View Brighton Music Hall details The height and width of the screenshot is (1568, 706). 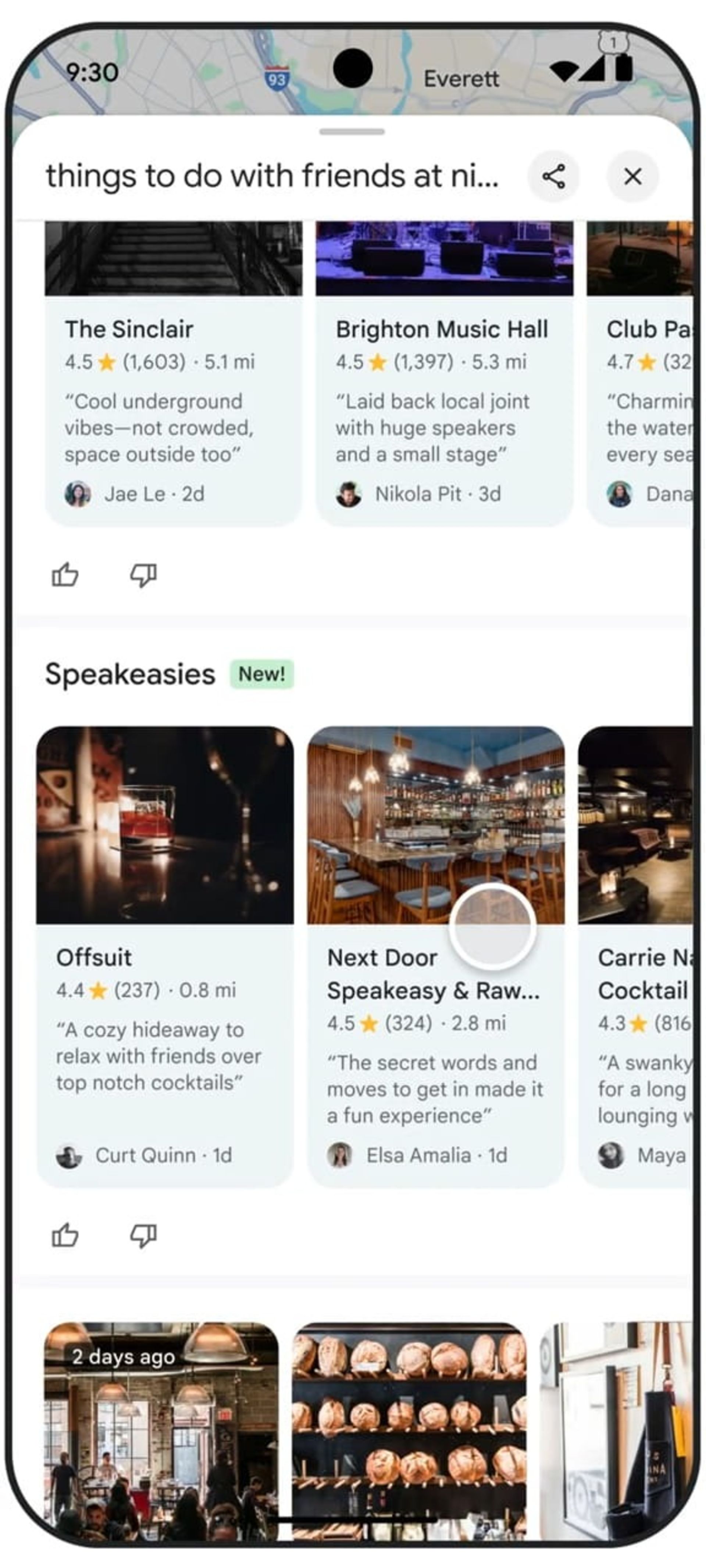coord(443,377)
